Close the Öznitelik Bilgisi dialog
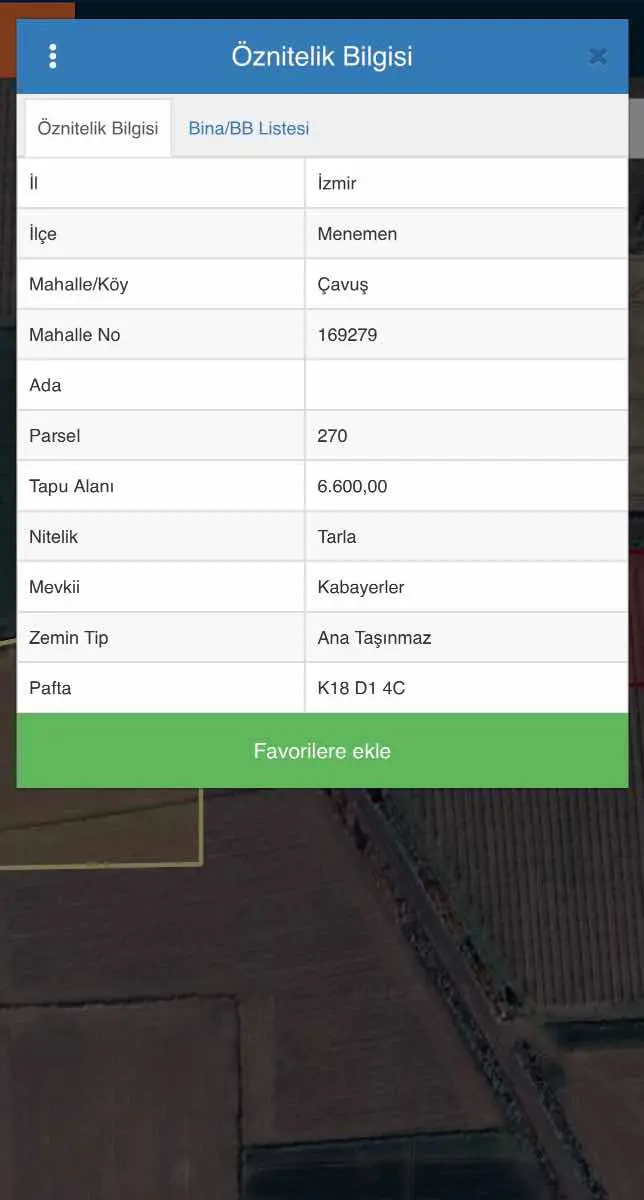 pos(598,56)
